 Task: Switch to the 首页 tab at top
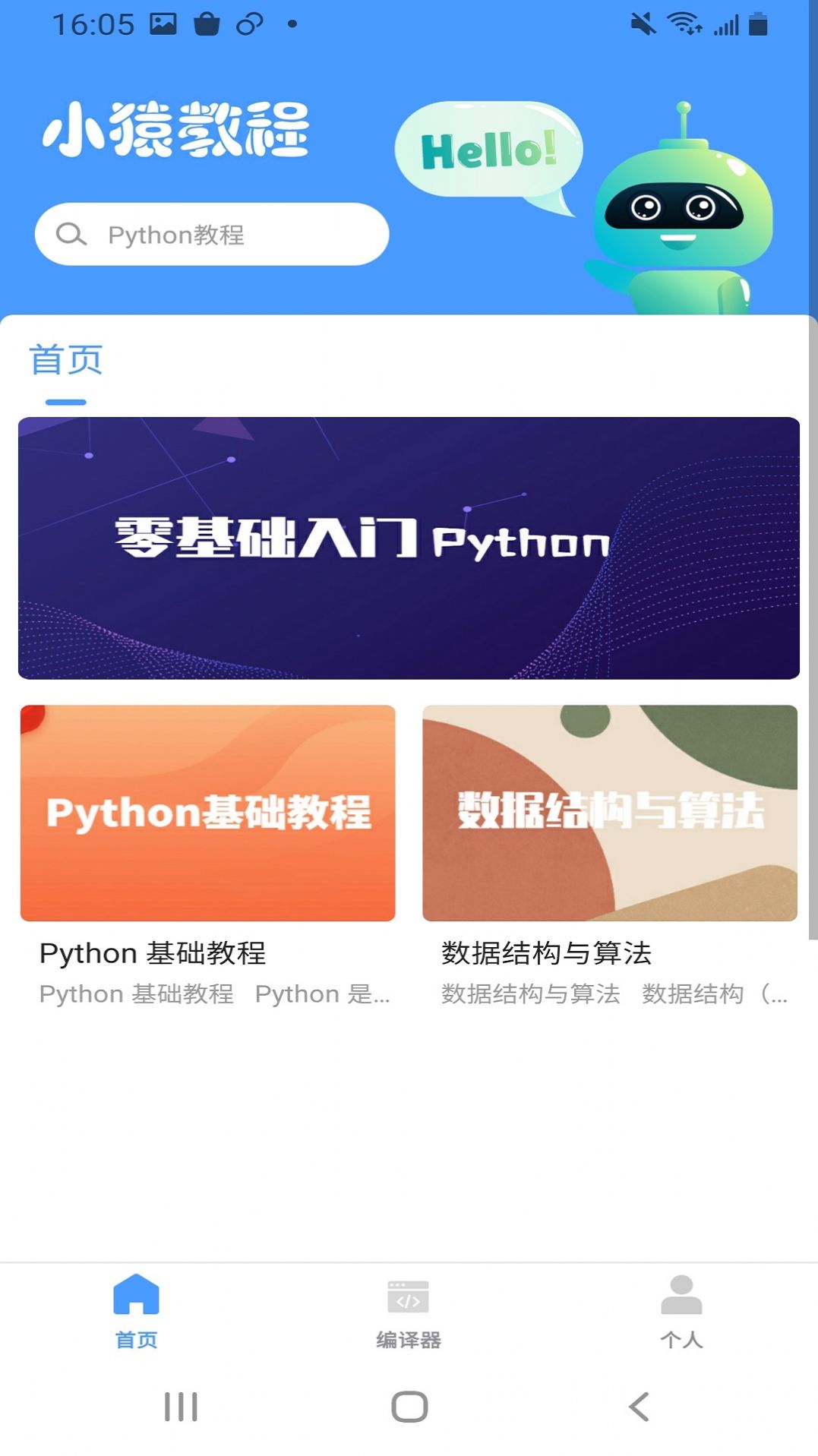click(x=66, y=361)
